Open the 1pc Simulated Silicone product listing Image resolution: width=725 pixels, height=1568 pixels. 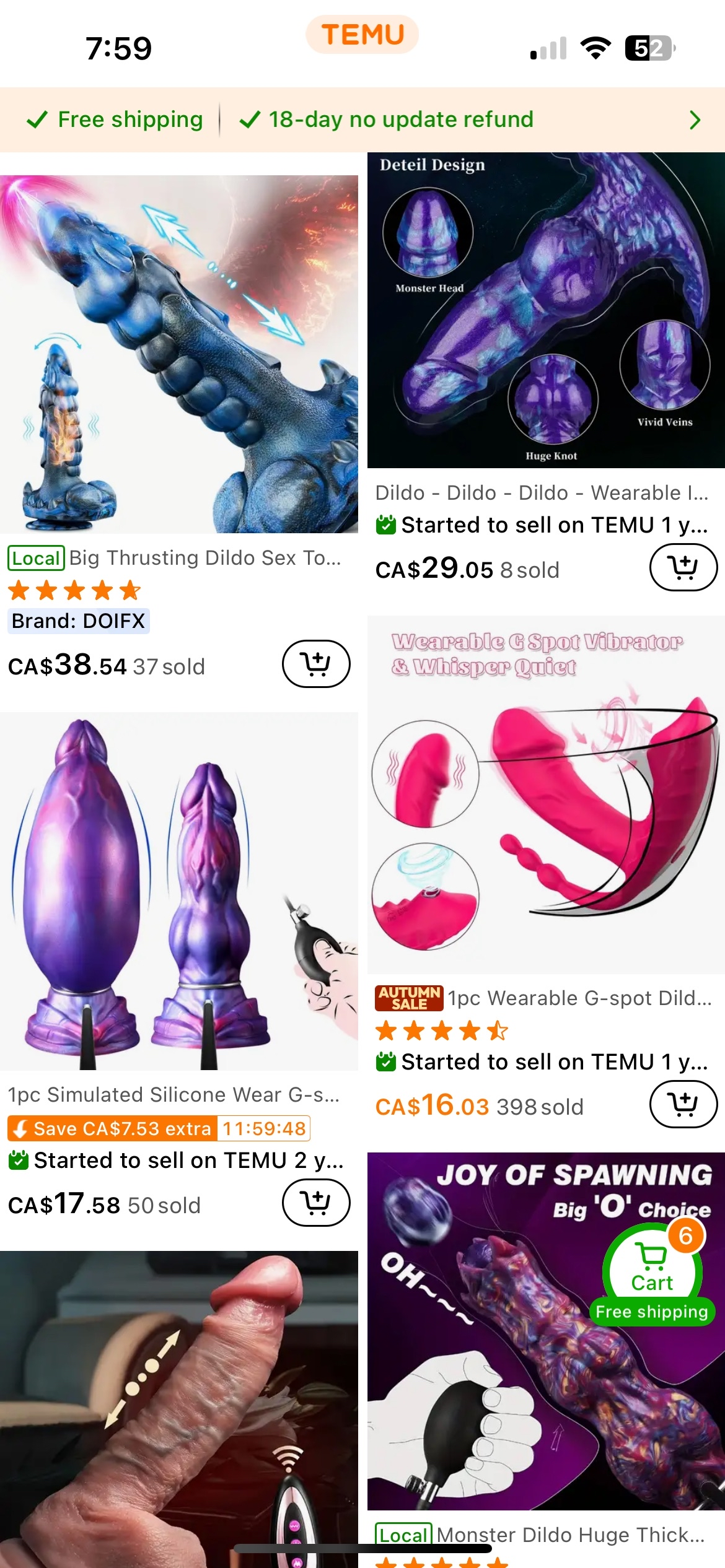pos(178,892)
